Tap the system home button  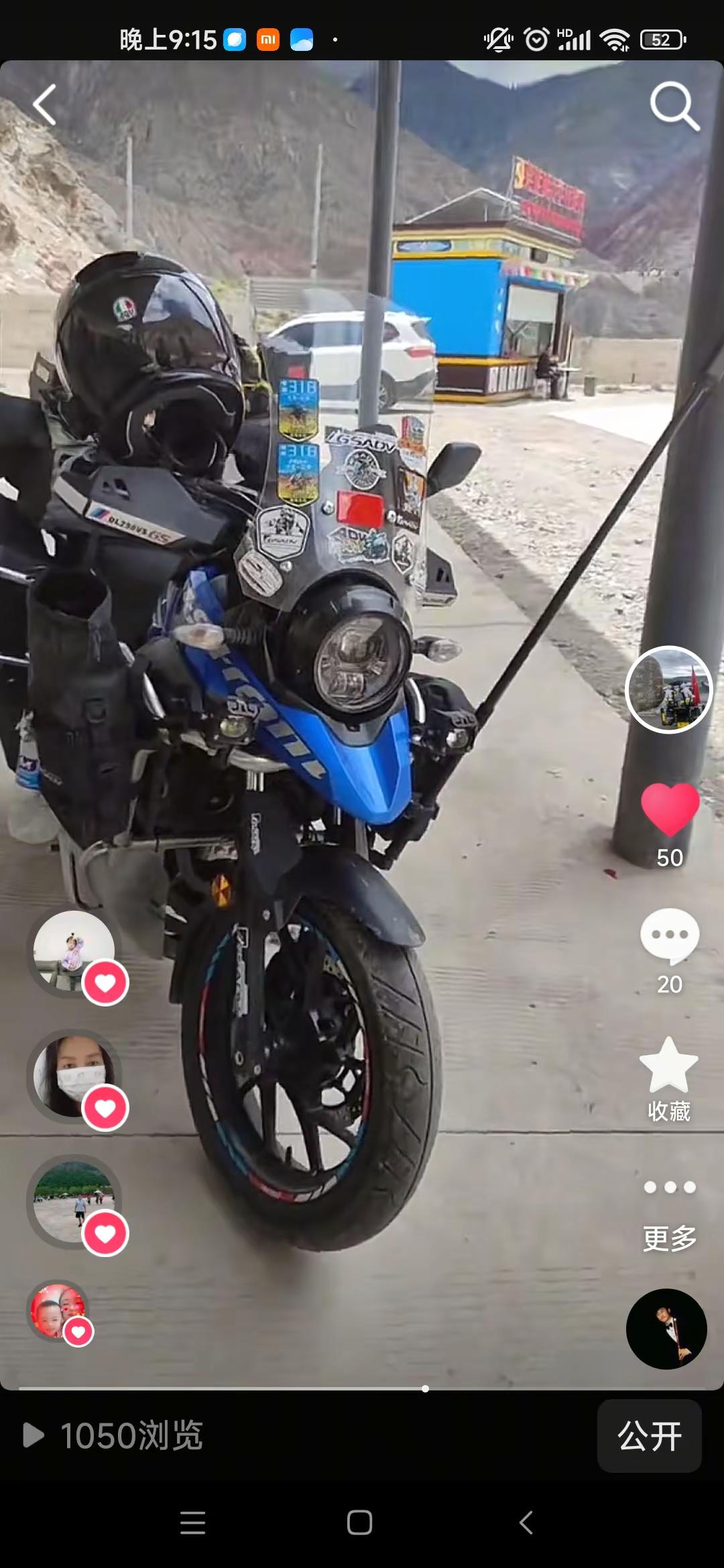click(x=360, y=1522)
